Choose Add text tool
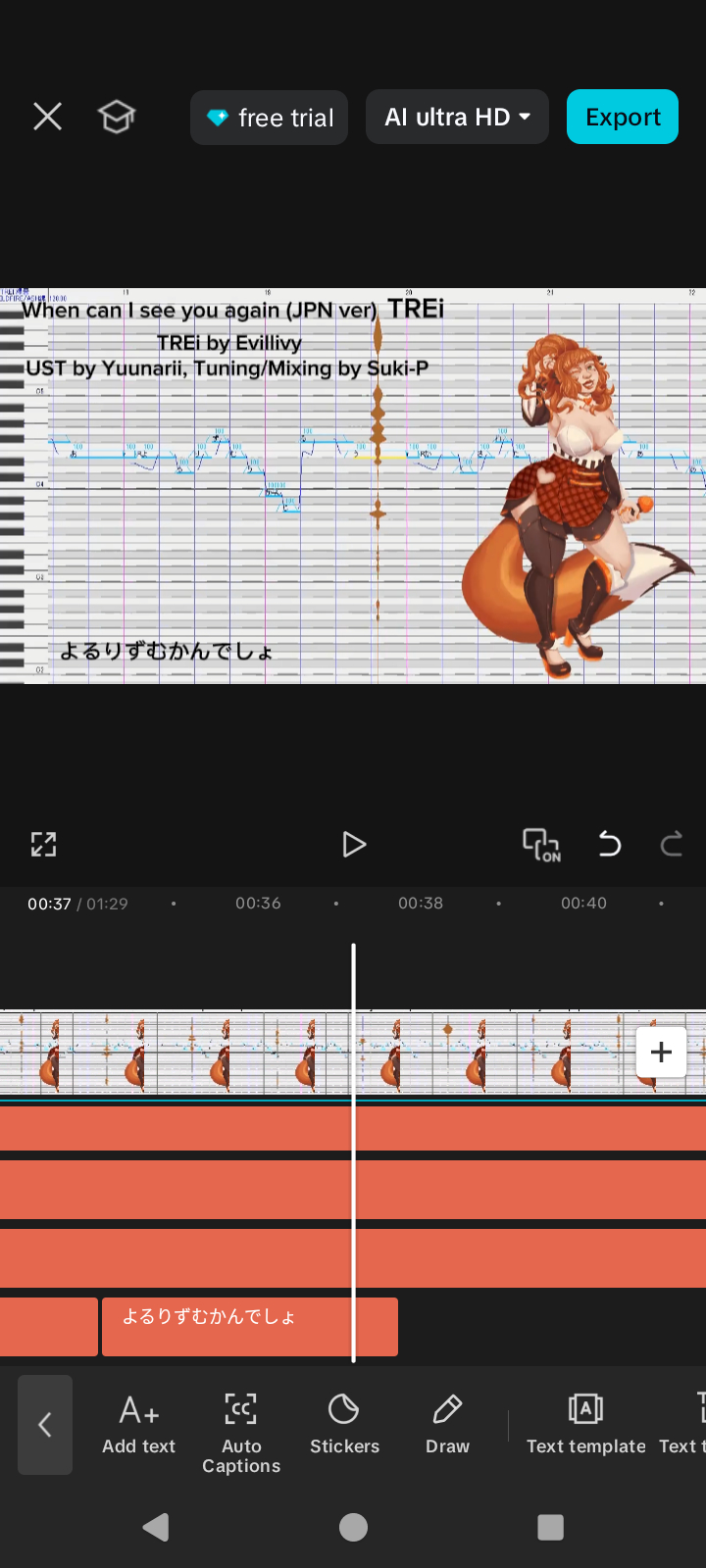This screenshot has height=1568, width=706. click(138, 1424)
